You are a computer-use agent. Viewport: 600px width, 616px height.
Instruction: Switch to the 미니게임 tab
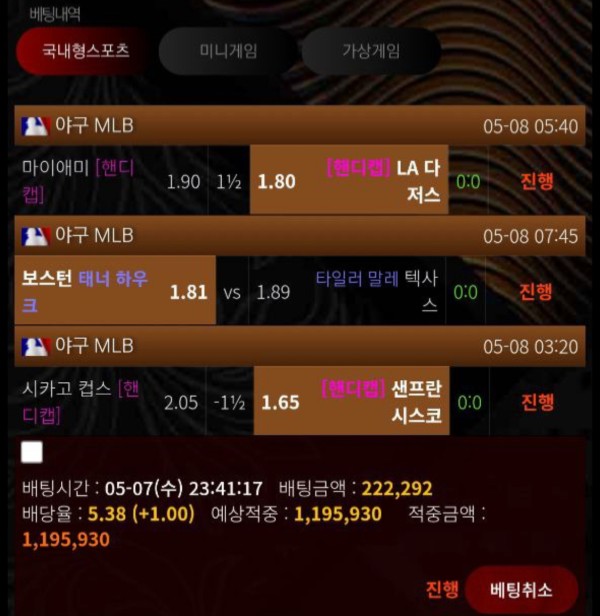click(x=227, y=51)
